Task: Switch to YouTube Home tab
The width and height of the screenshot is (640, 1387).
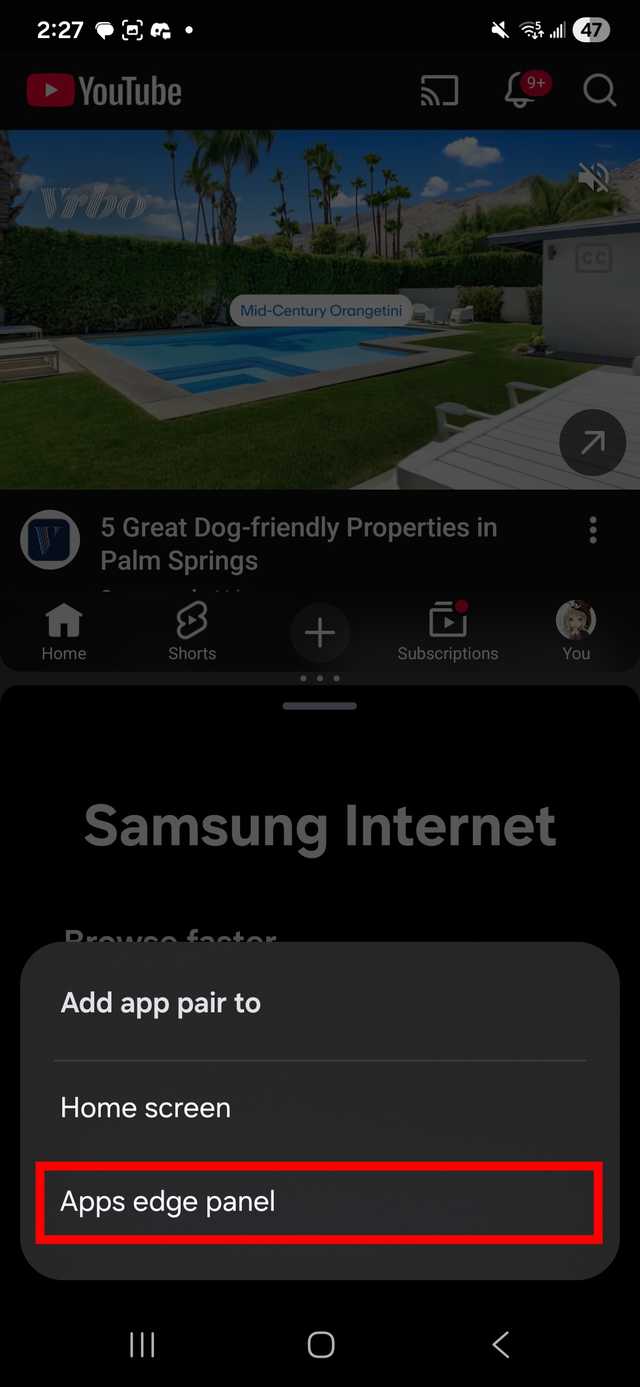Action: click(64, 632)
